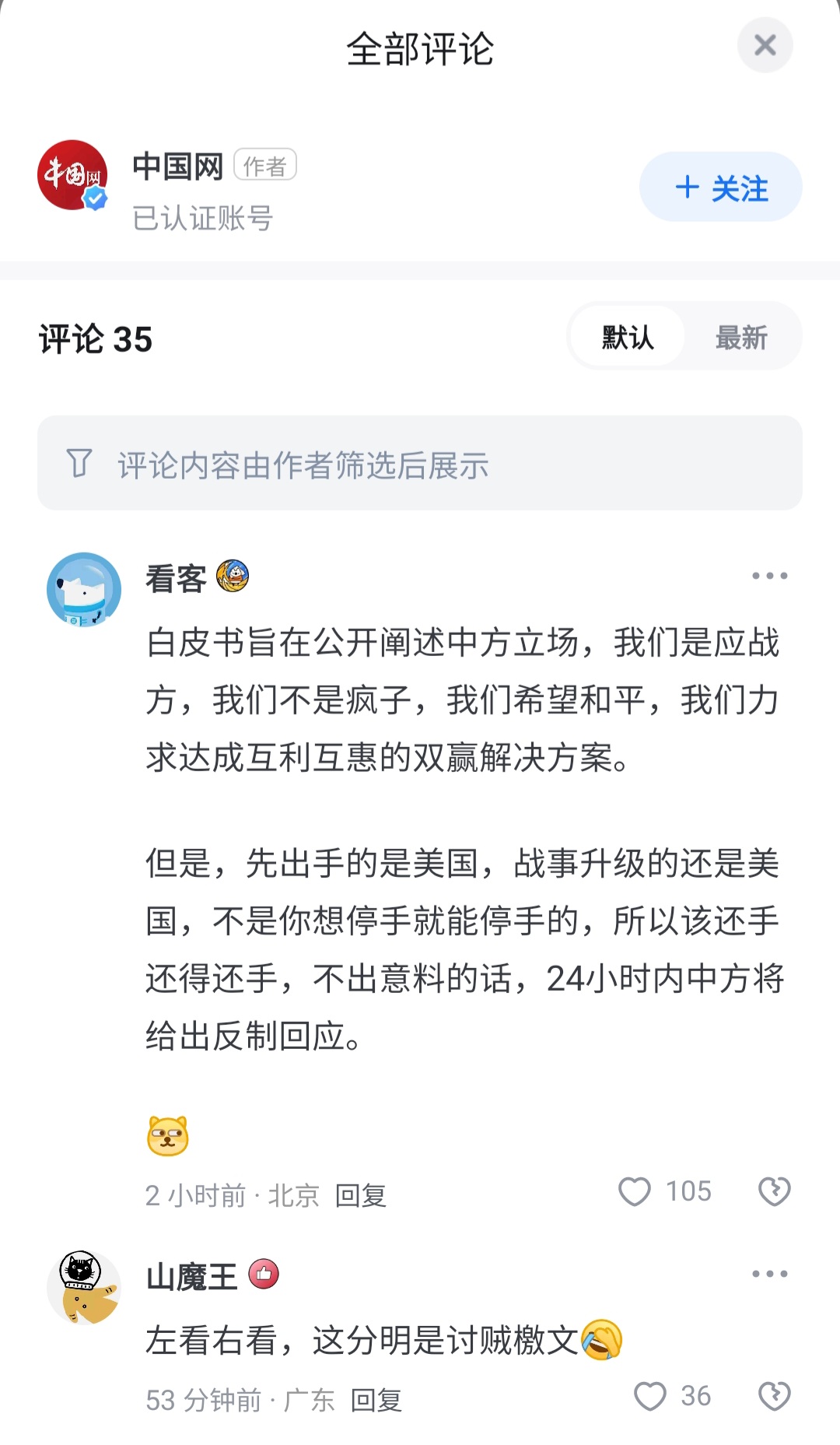Image resolution: width=840 pixels, height=1445 pixels.
Task: Dislike 山魔王's comment via broken heart
Action: pyautogui.click(x=775, y=1396)
